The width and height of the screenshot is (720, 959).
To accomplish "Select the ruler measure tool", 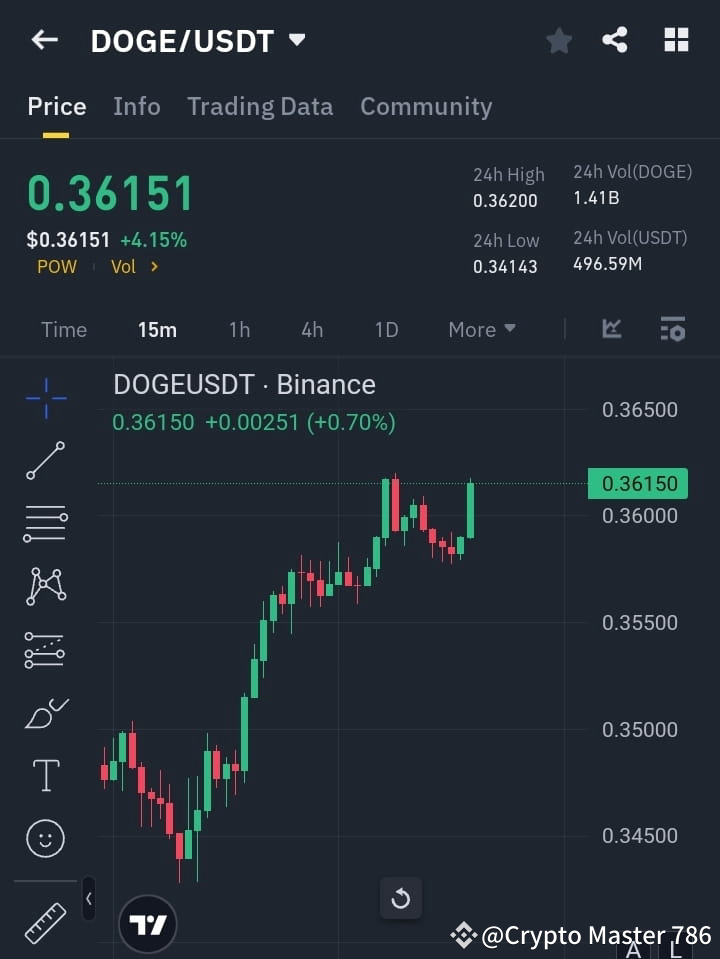I will [x=45, y=922].
